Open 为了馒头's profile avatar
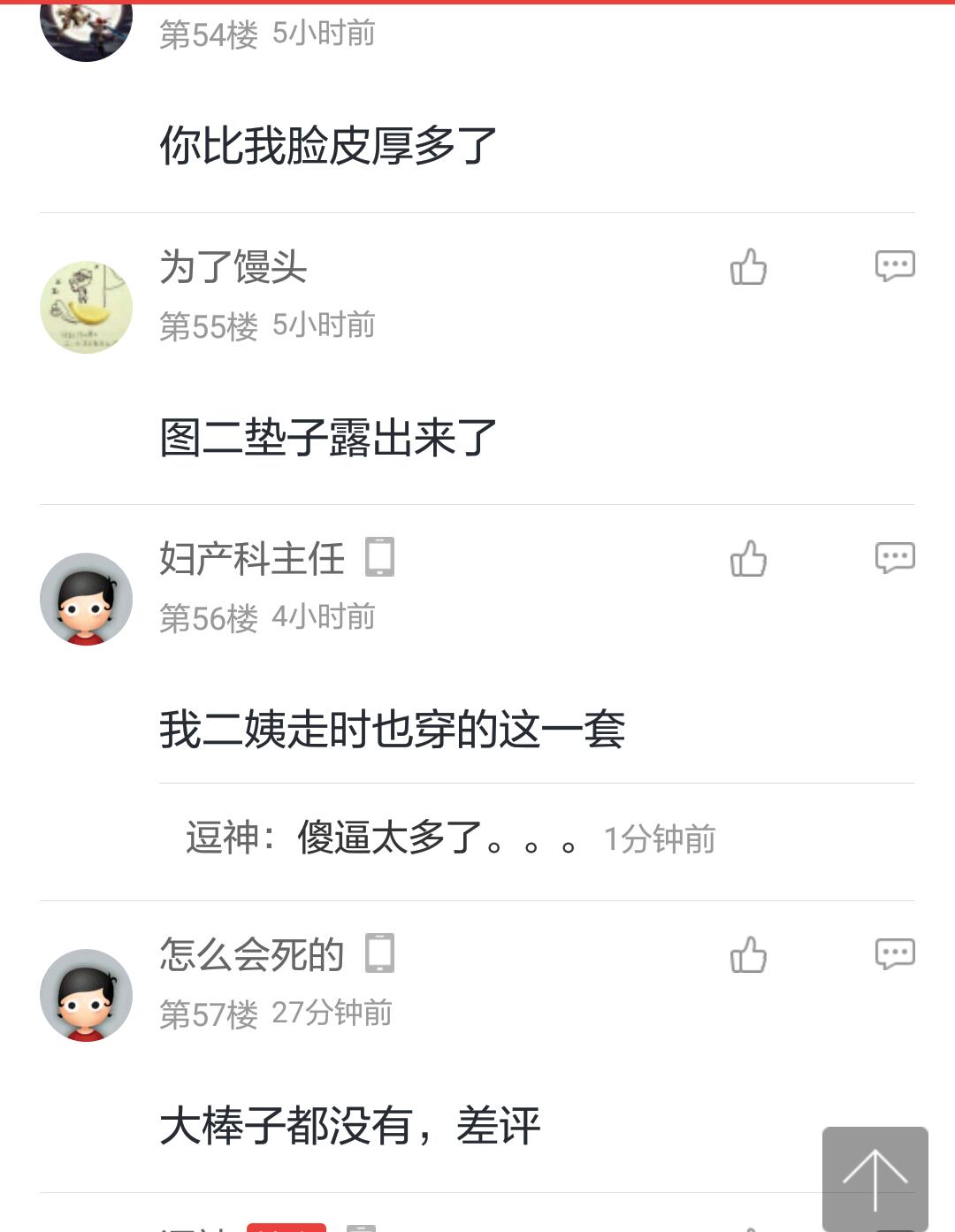Screen dimensions: 955x1232 point(87,307)
